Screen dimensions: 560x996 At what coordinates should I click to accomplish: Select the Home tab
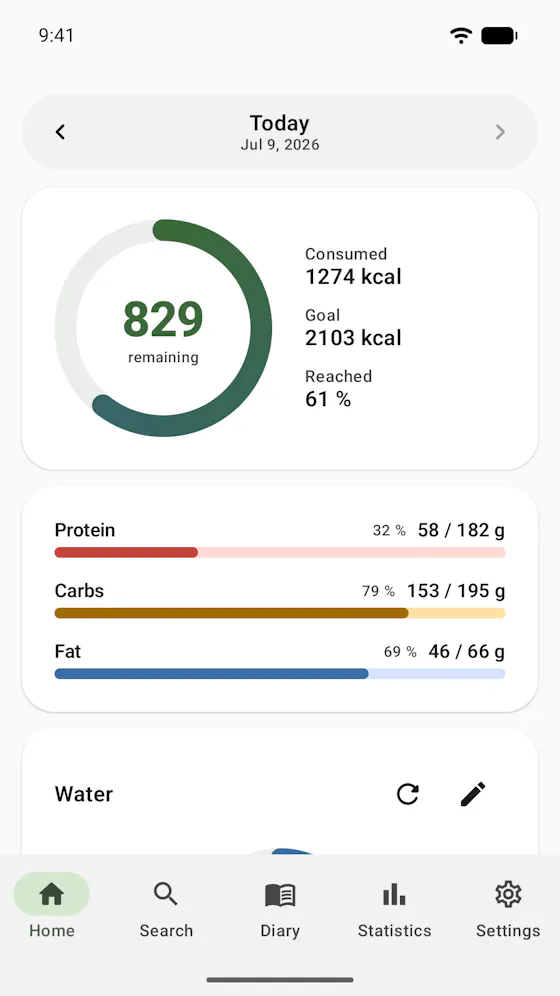[51, 910]
